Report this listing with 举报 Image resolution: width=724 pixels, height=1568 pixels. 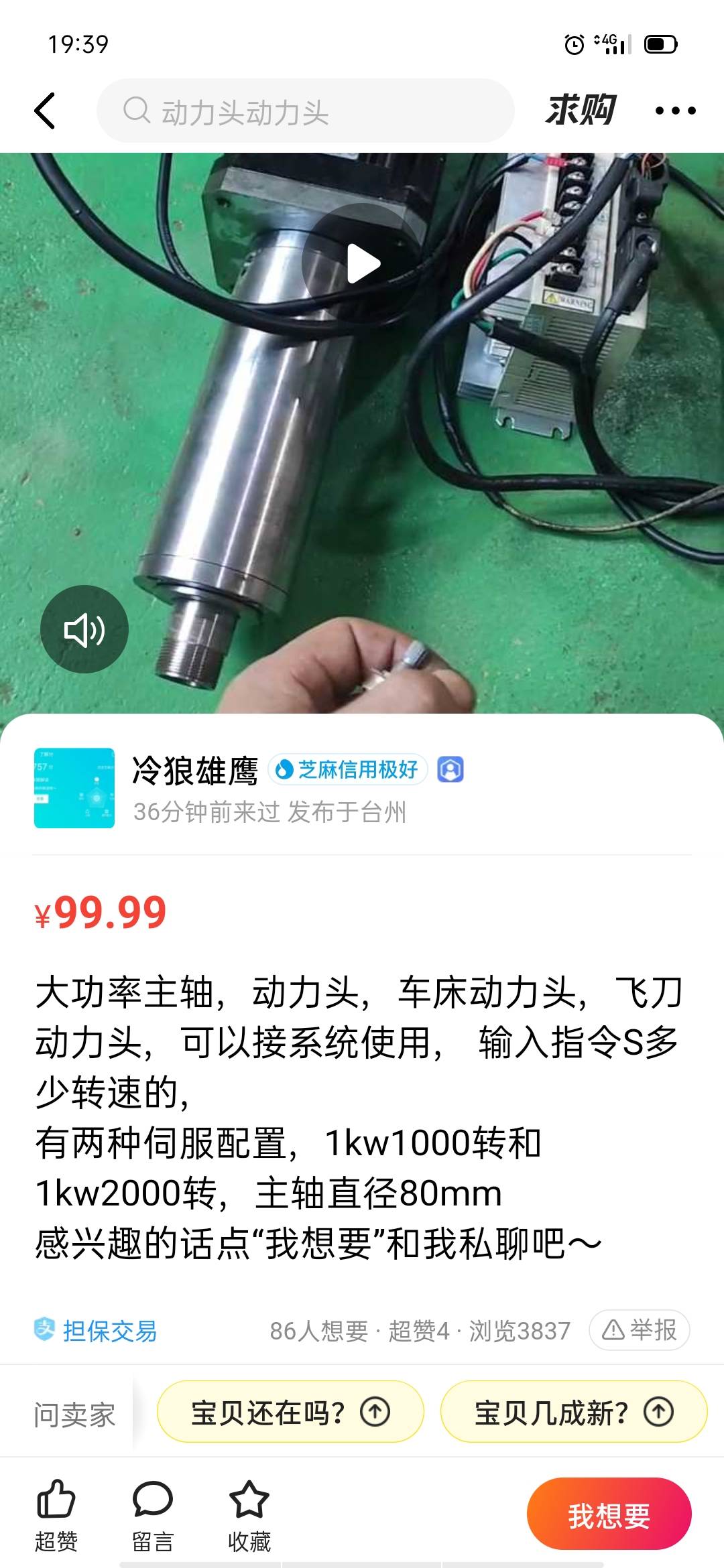point(640,1330)
